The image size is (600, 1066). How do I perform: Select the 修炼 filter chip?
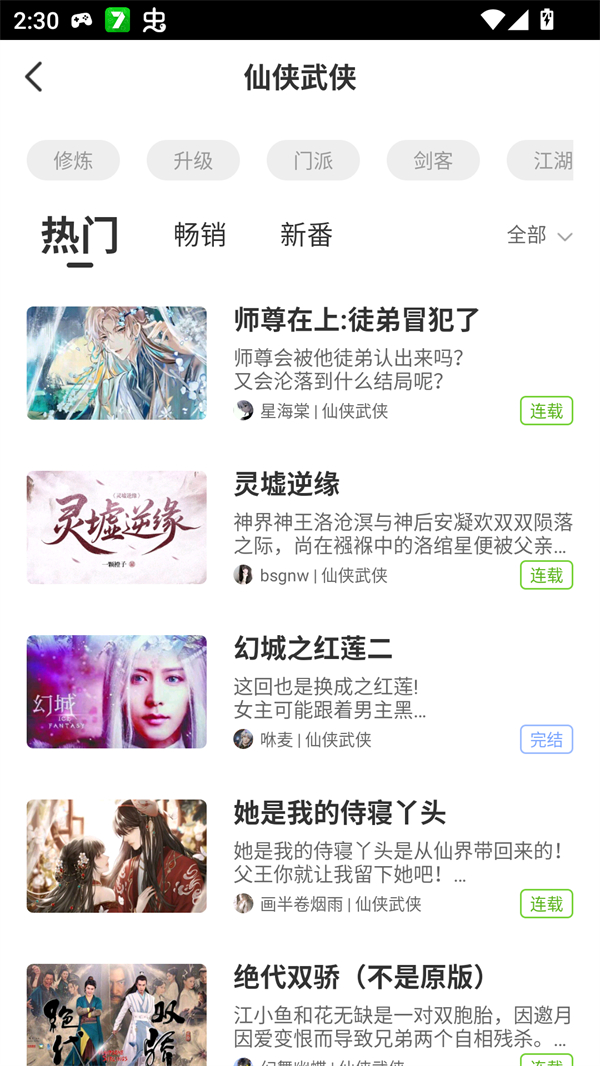point(73,160)
